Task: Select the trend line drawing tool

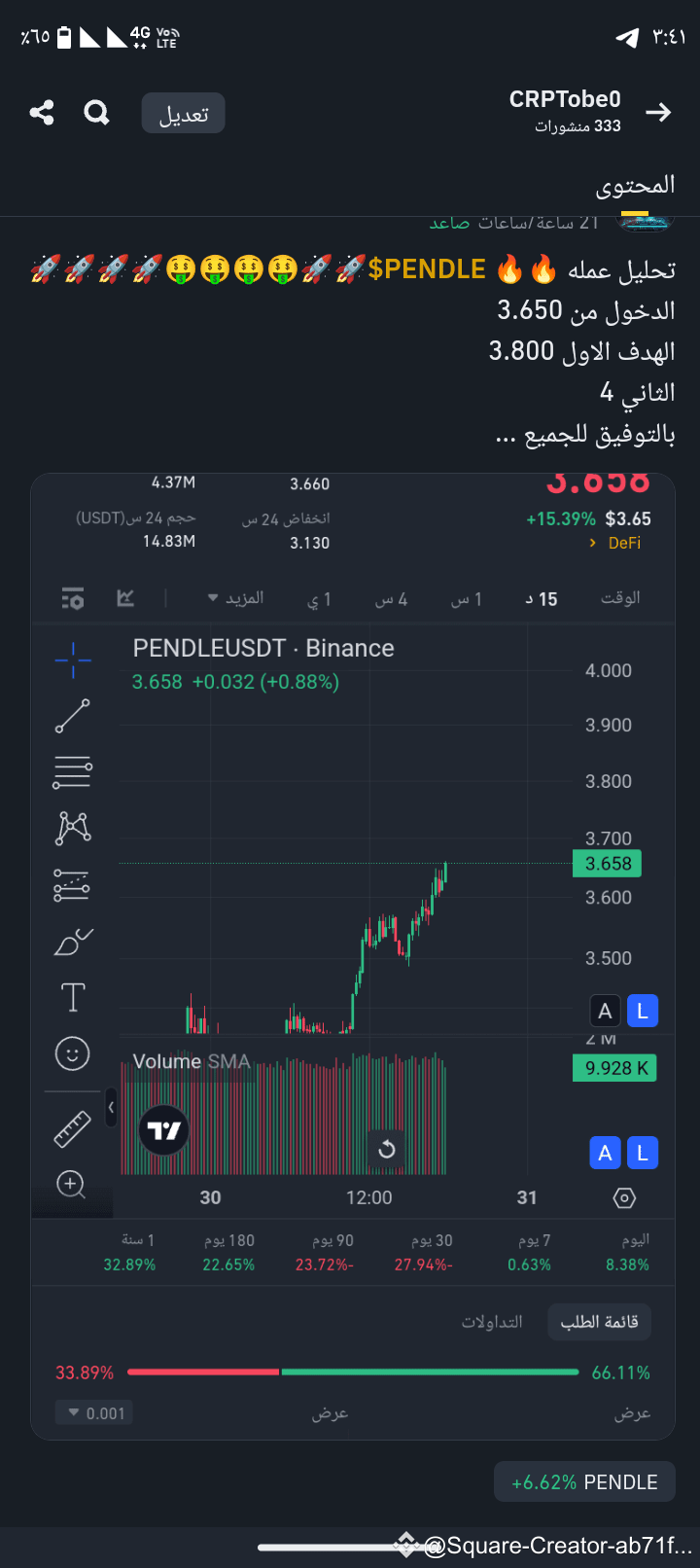Action: (x=72, y=716)
